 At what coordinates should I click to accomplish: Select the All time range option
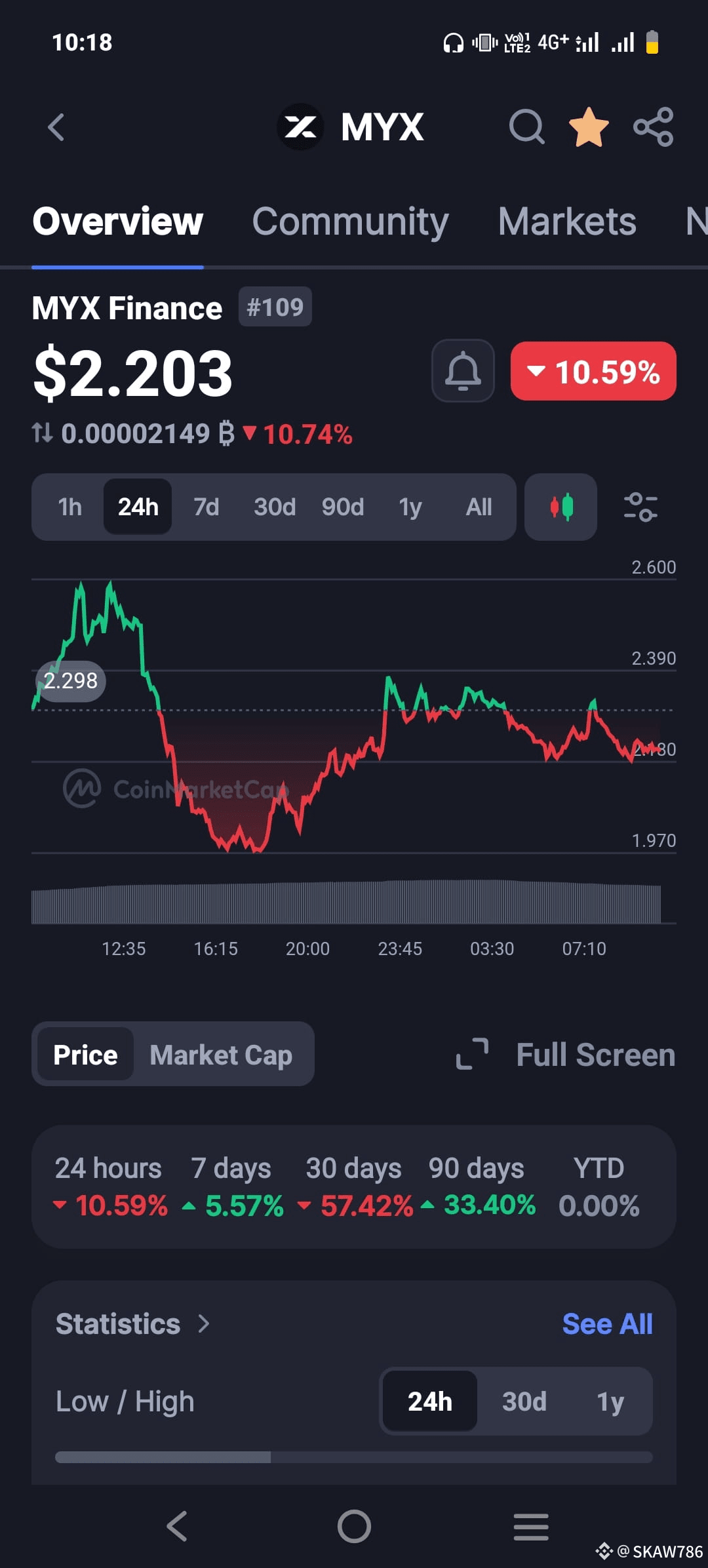[x=478, y=507]
